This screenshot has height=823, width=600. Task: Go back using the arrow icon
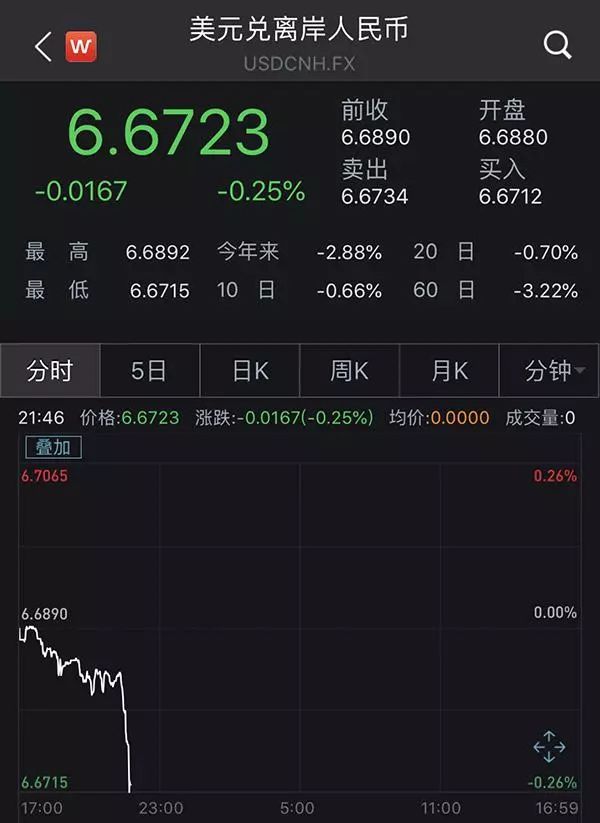pyautogui.click(x=42, y=46)
